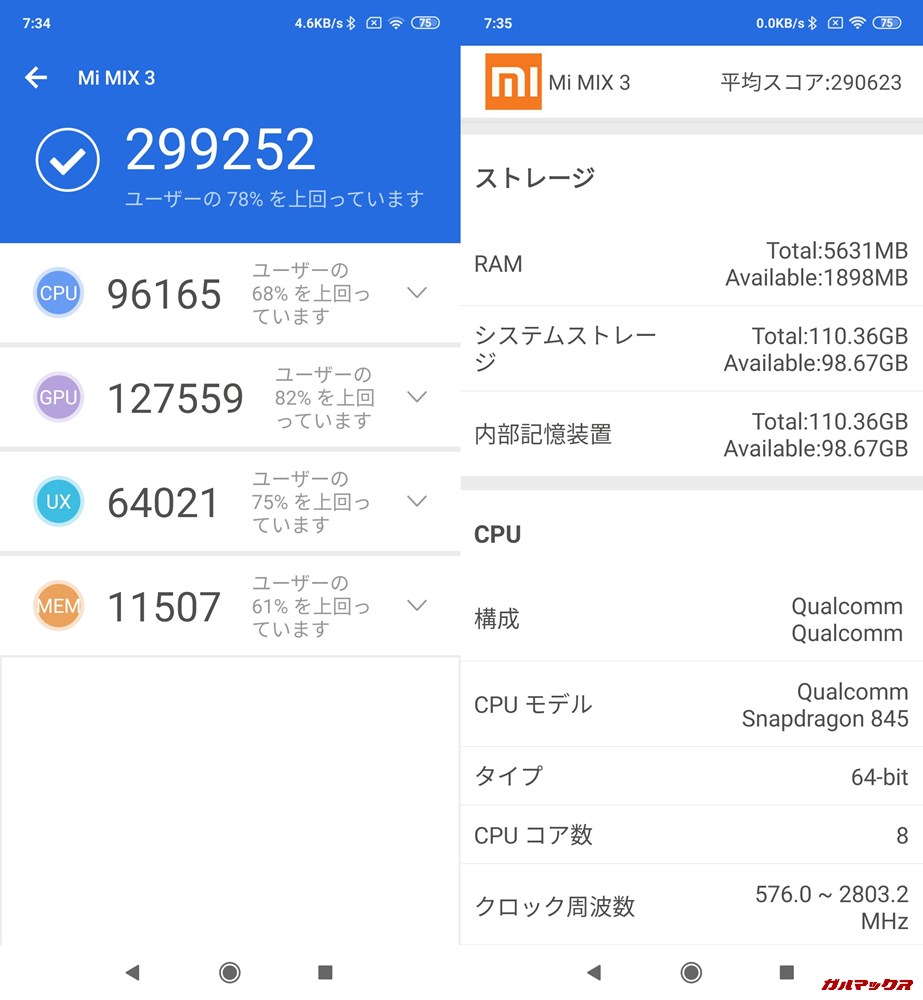Expand the GPU score details
Screen dimensions: 923x1000
tap(417, 397)
